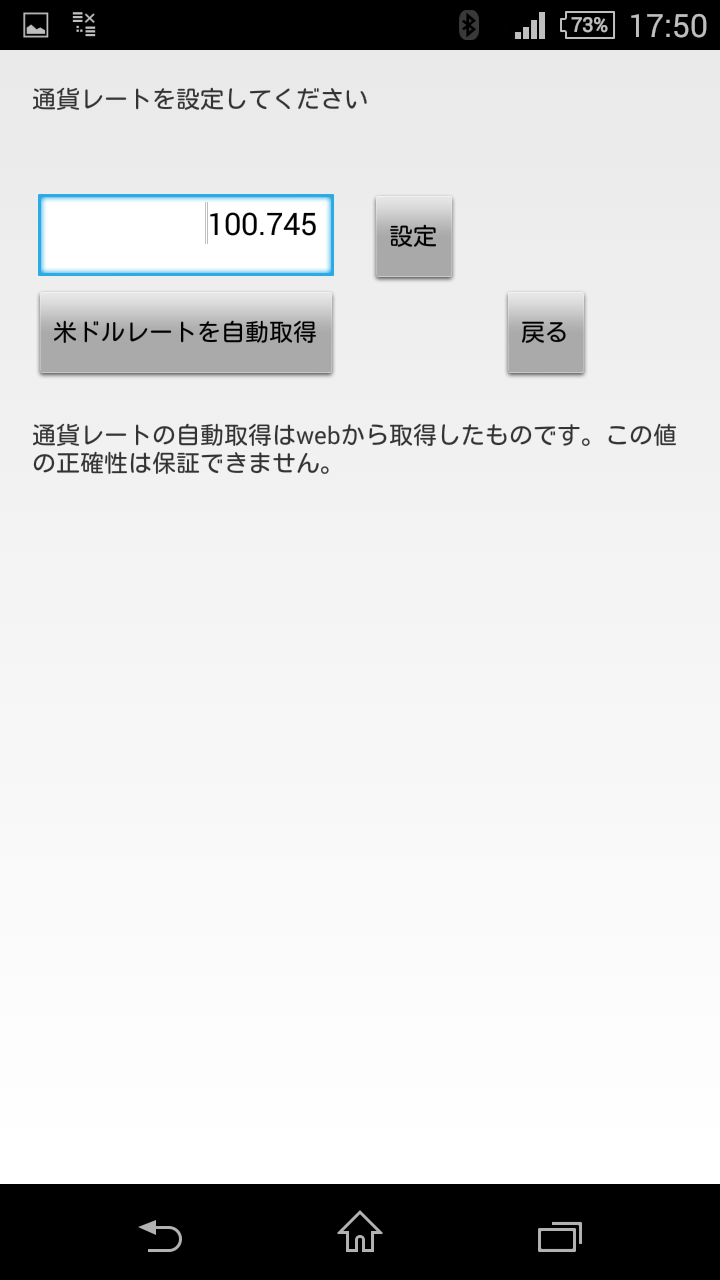This screenshot has width=720, height=1280.
Task: Tap the web disclaimer text paragraph
Action: coord(355,447)
